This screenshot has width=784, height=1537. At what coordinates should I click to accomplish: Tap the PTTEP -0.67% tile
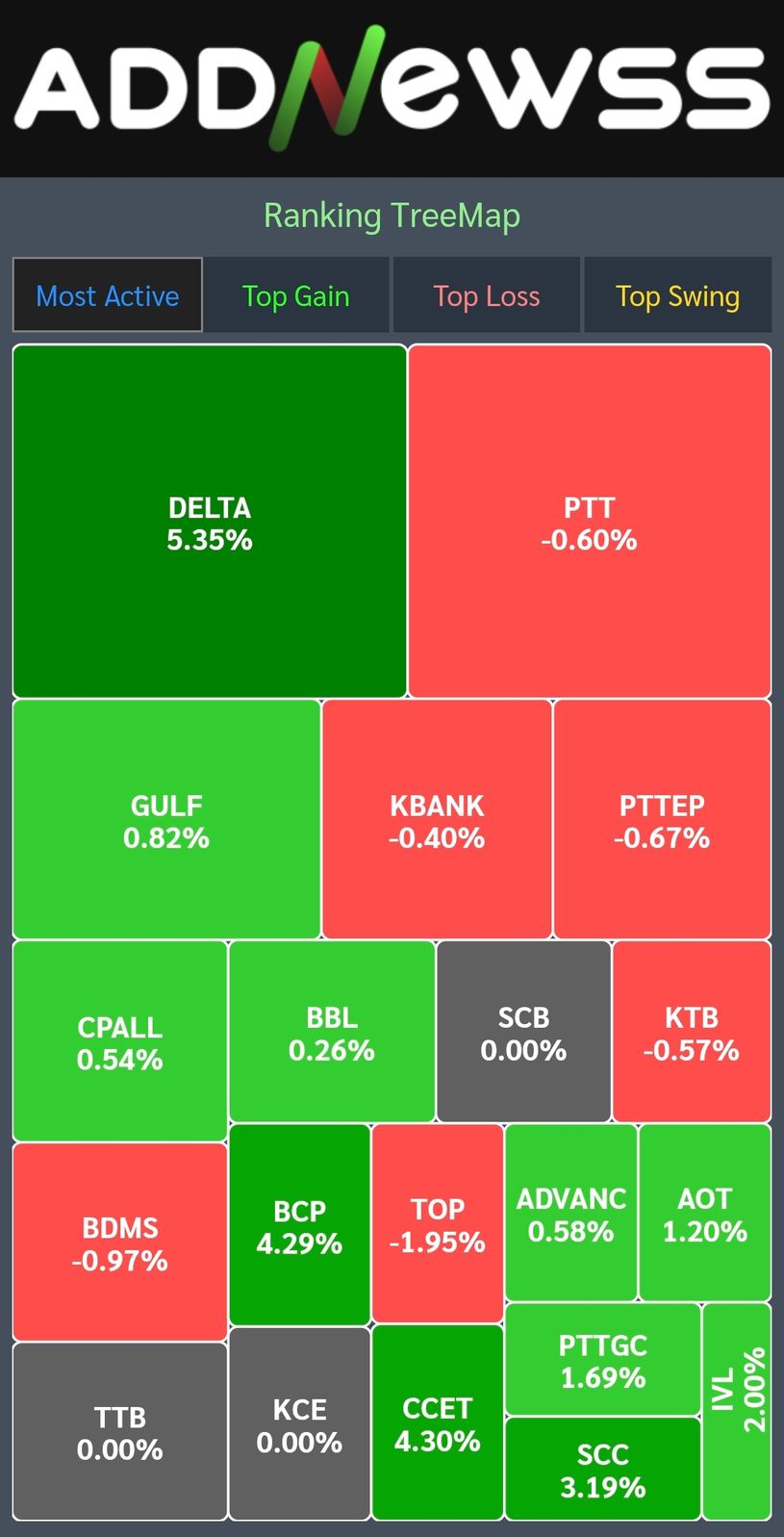click(x=662, y=819)
